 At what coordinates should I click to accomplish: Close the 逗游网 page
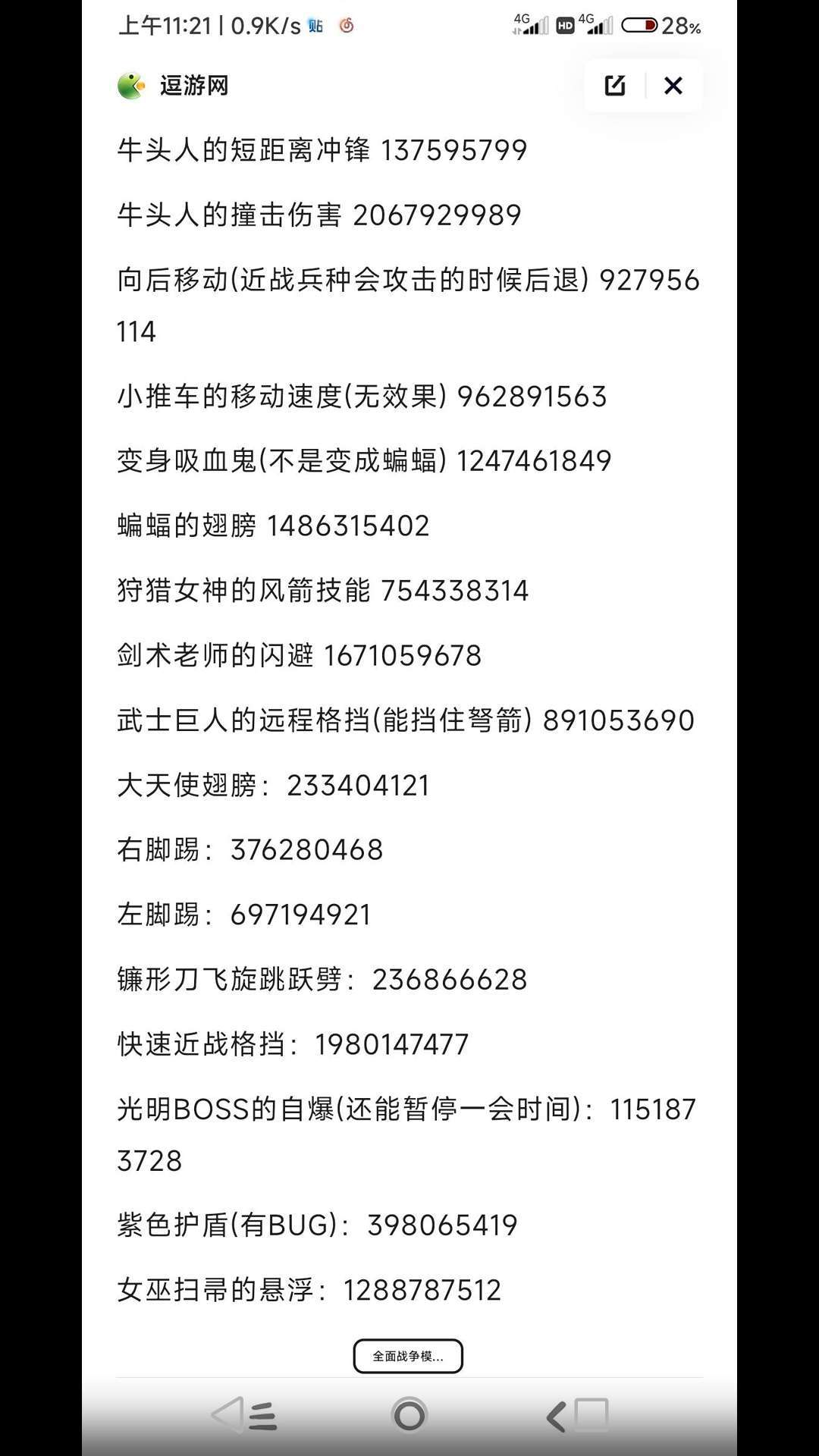tap(673, 86)
